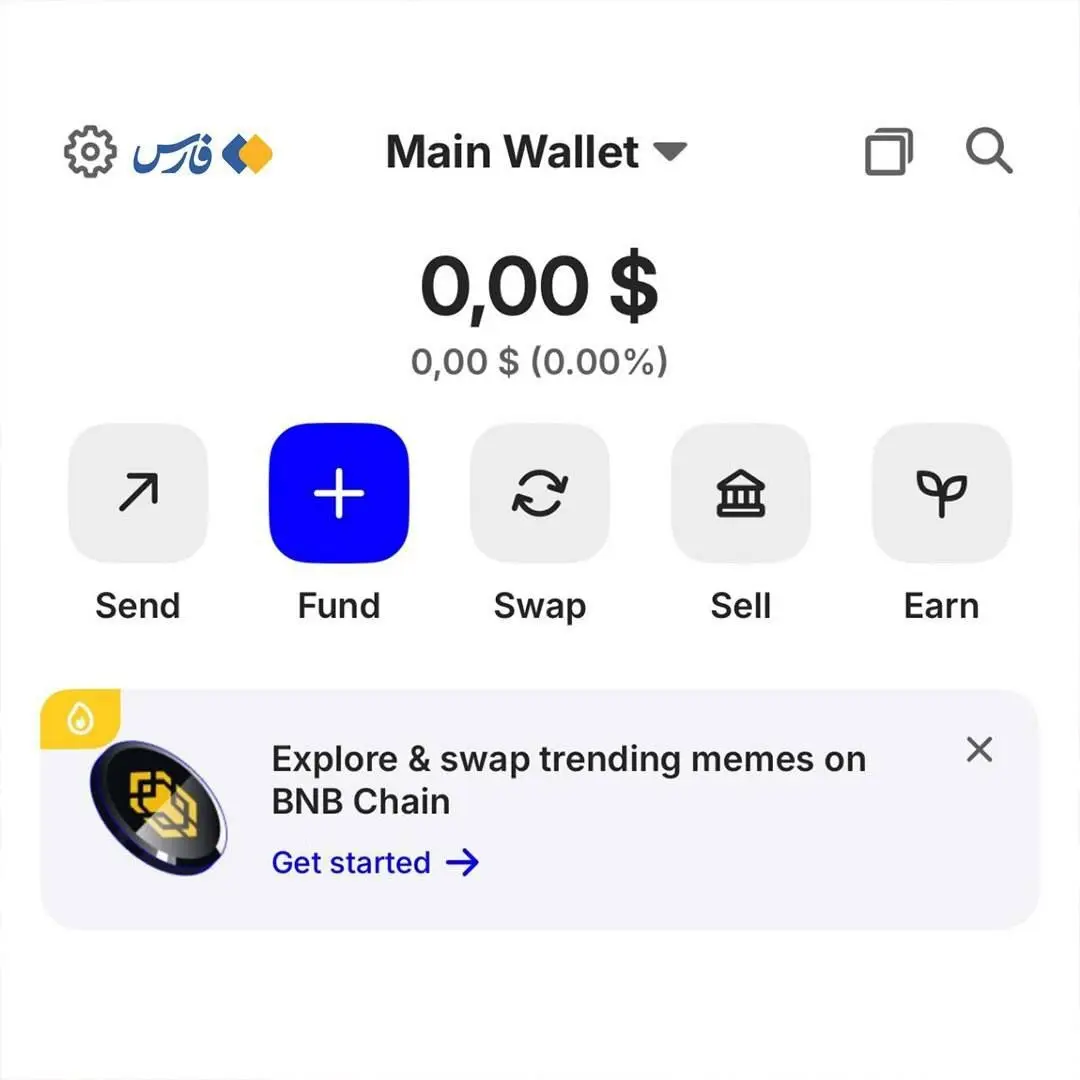Viewport: 1080px width, 1080px height.
Task: Dismiss the BNB Chain memes banner
Action: (979, 749)
